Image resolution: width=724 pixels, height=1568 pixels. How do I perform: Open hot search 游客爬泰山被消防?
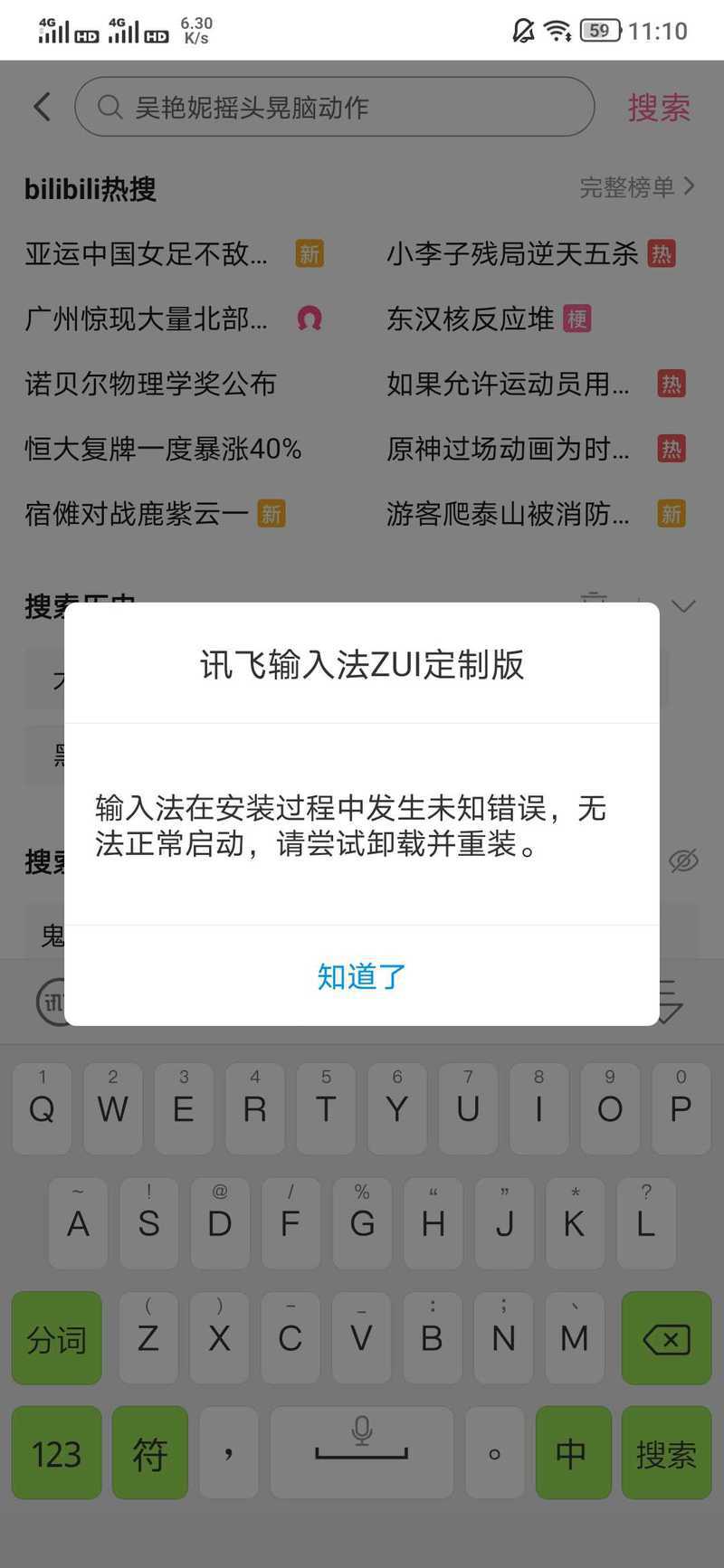pyautogui.click(x=508, y=514)
